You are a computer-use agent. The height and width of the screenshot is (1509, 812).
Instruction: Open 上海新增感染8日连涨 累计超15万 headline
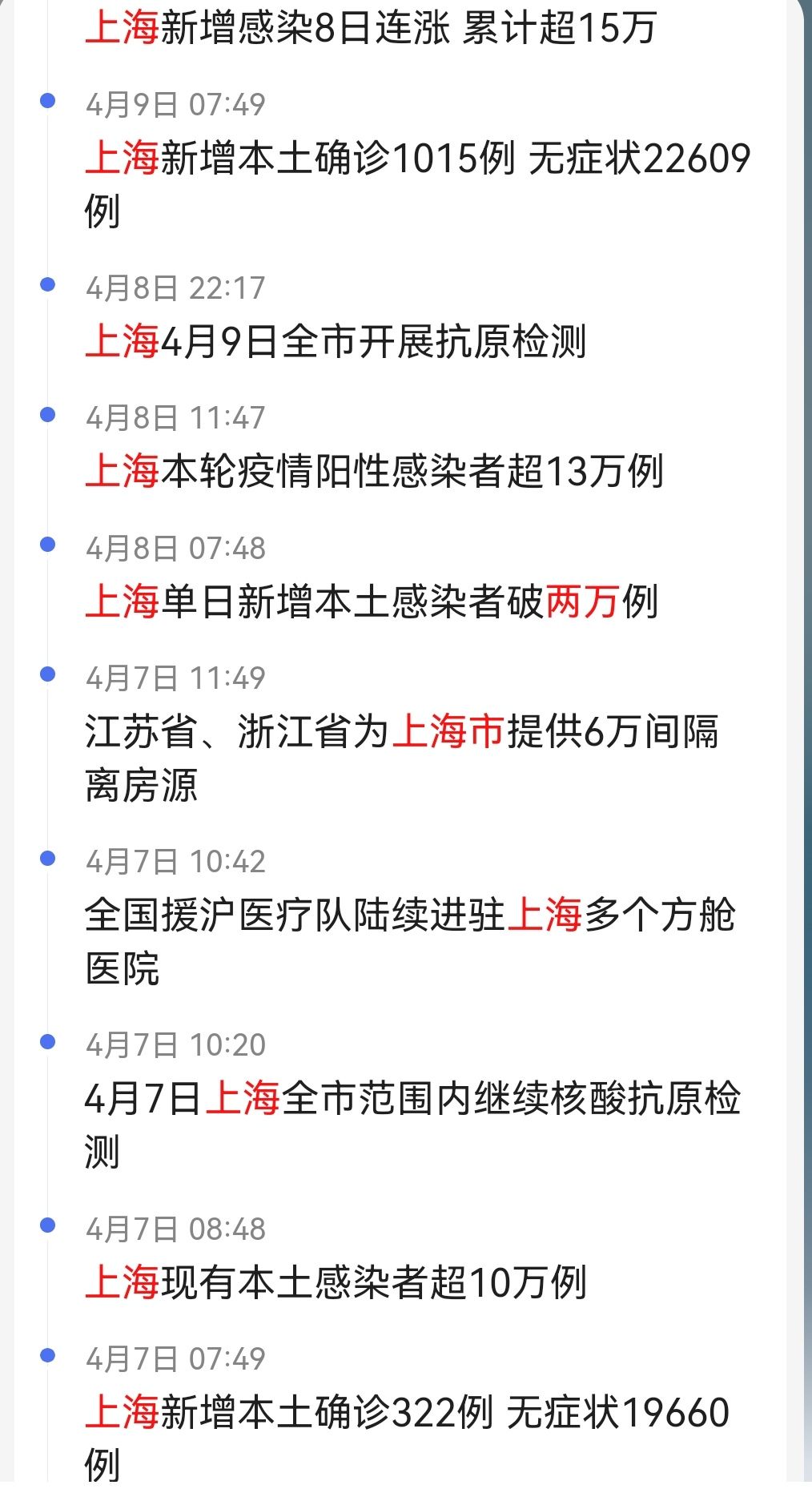[371, 27]
